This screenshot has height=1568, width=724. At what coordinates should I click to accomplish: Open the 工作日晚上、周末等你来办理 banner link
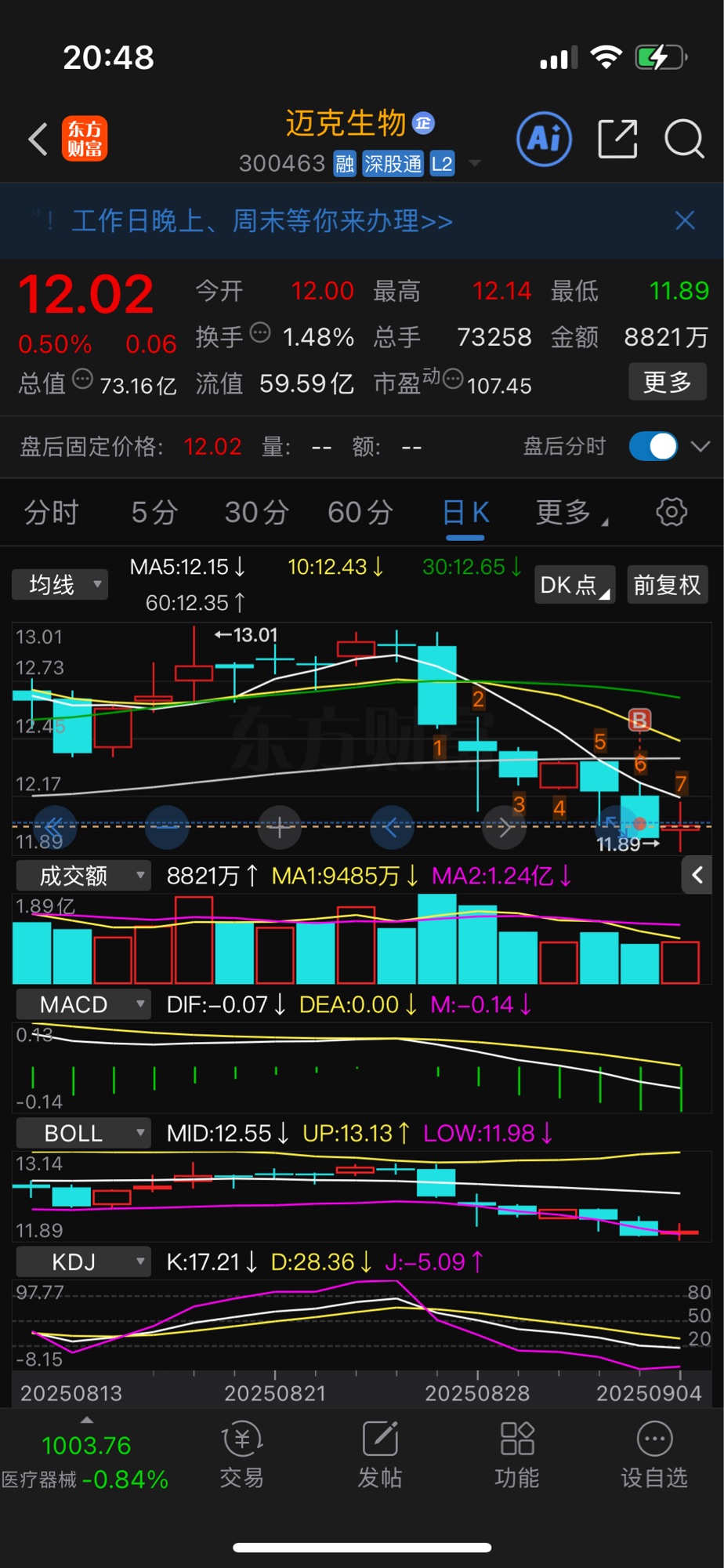tap(262, 221)
